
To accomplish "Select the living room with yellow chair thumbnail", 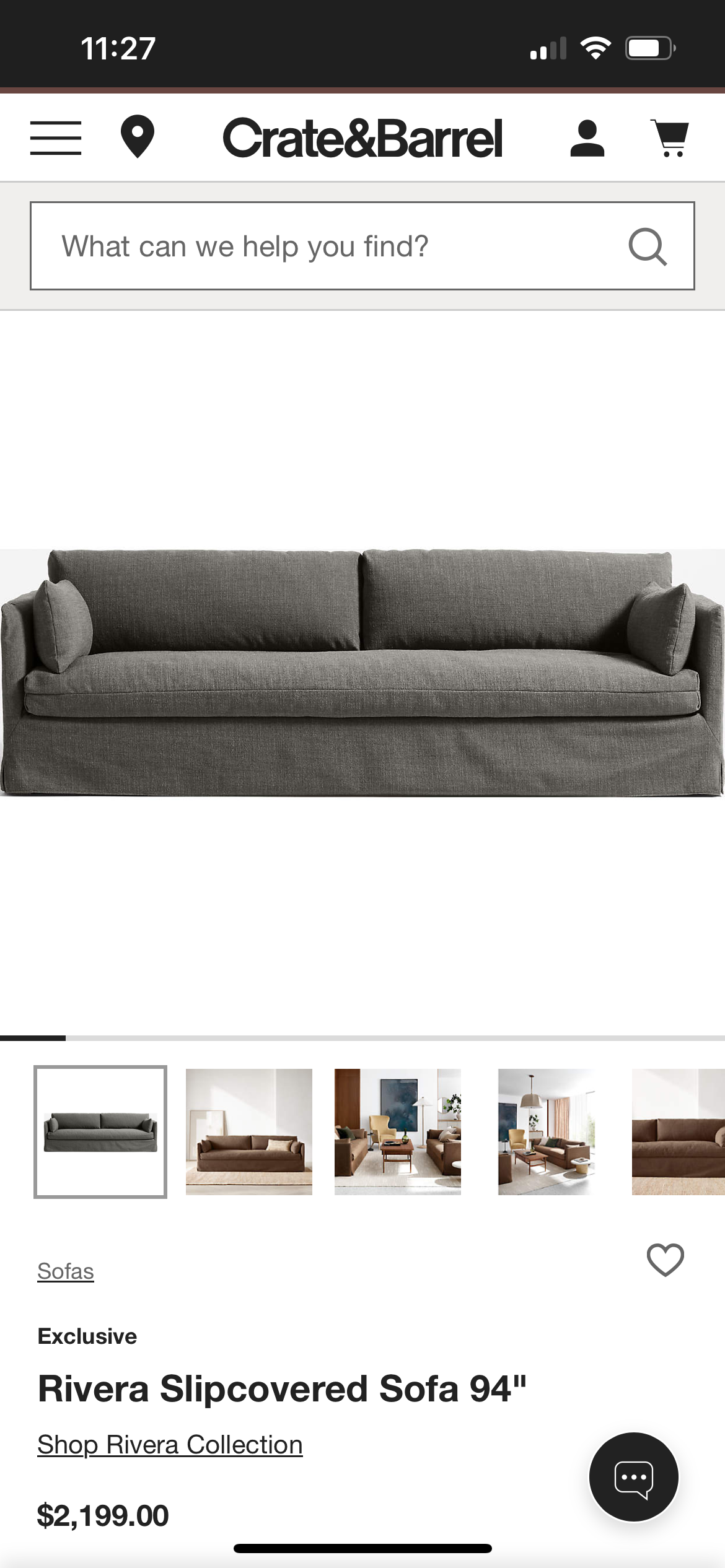I will coord(398,1132).
